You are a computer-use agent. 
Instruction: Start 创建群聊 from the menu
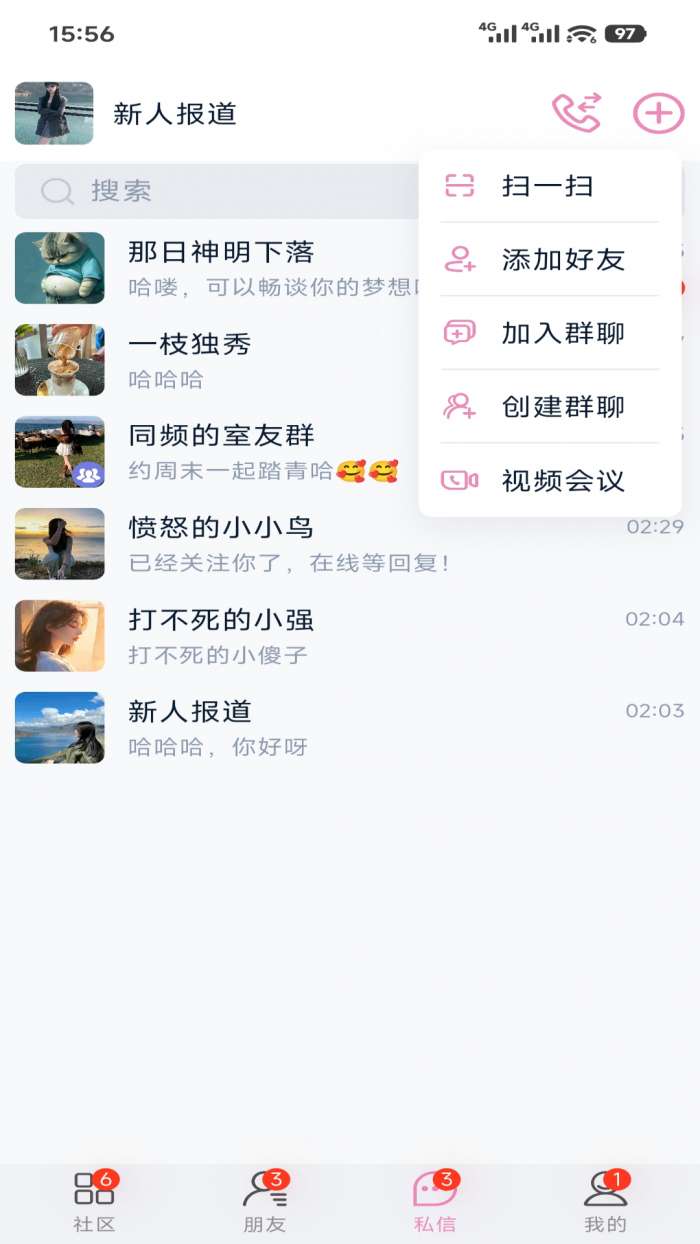(548, 407)
